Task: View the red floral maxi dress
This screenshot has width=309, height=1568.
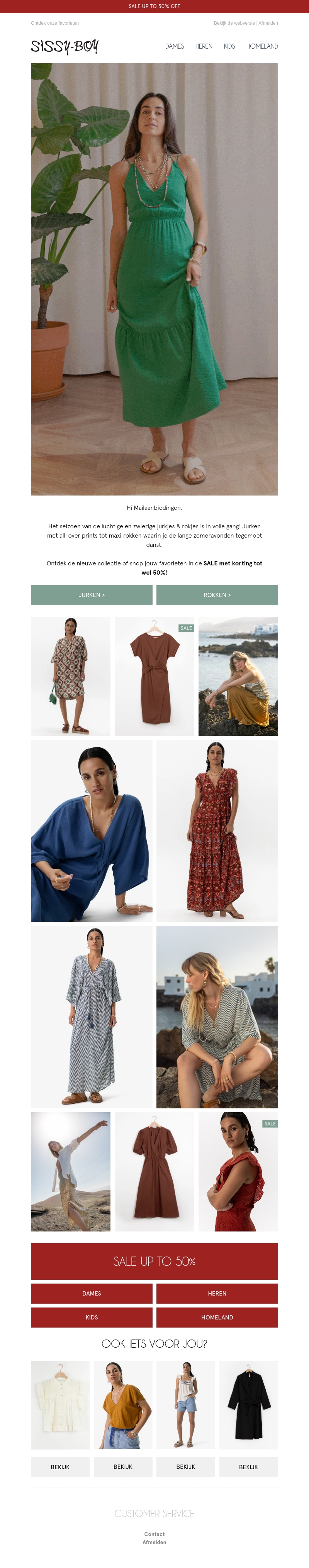Action: 217,830
